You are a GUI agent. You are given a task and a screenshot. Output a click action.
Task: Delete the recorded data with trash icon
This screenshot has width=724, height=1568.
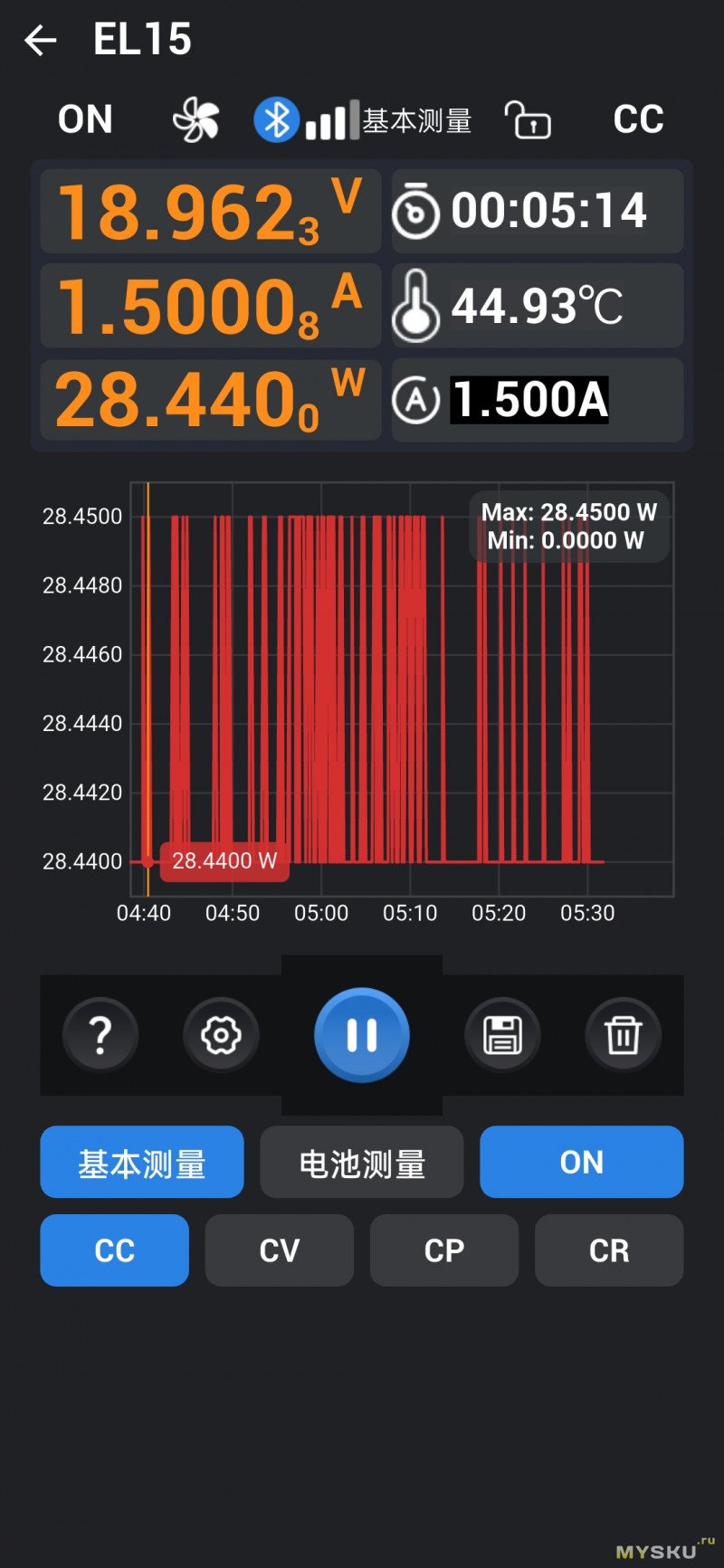[x=623, y=1034]
